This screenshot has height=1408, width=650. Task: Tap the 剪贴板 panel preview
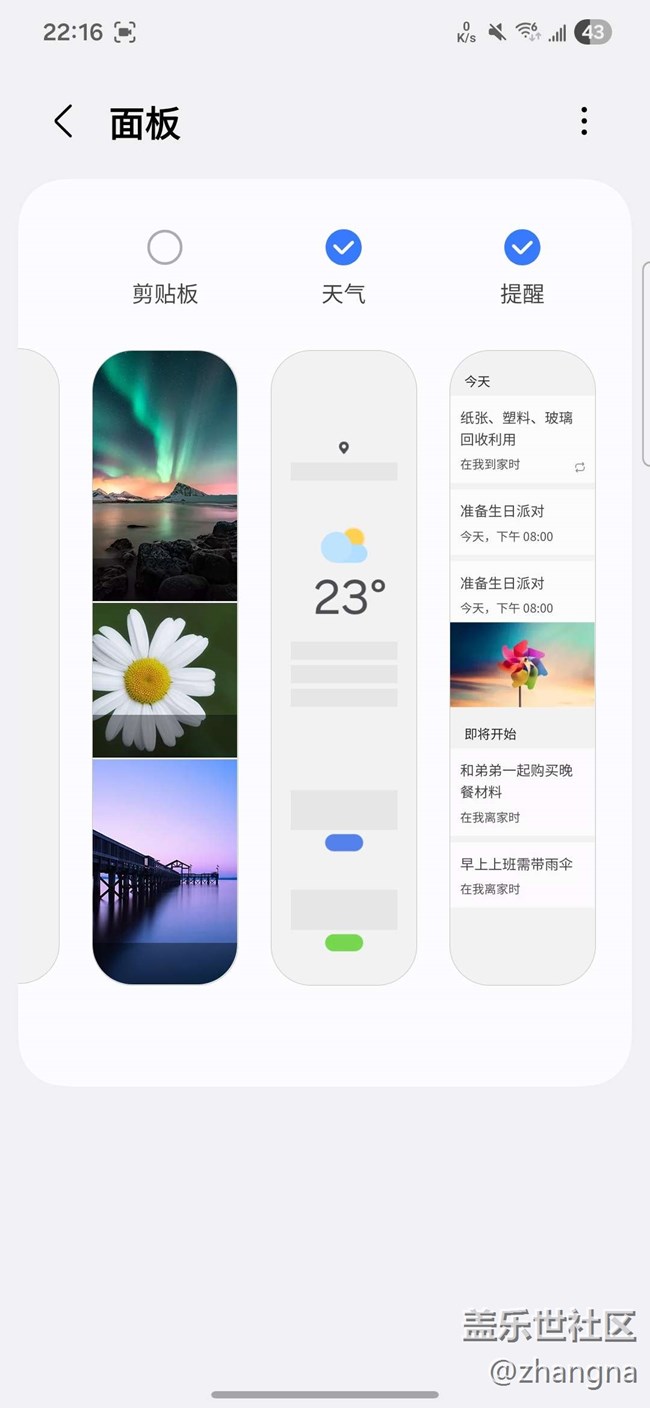pyautogui.click(x=165, y=667)
